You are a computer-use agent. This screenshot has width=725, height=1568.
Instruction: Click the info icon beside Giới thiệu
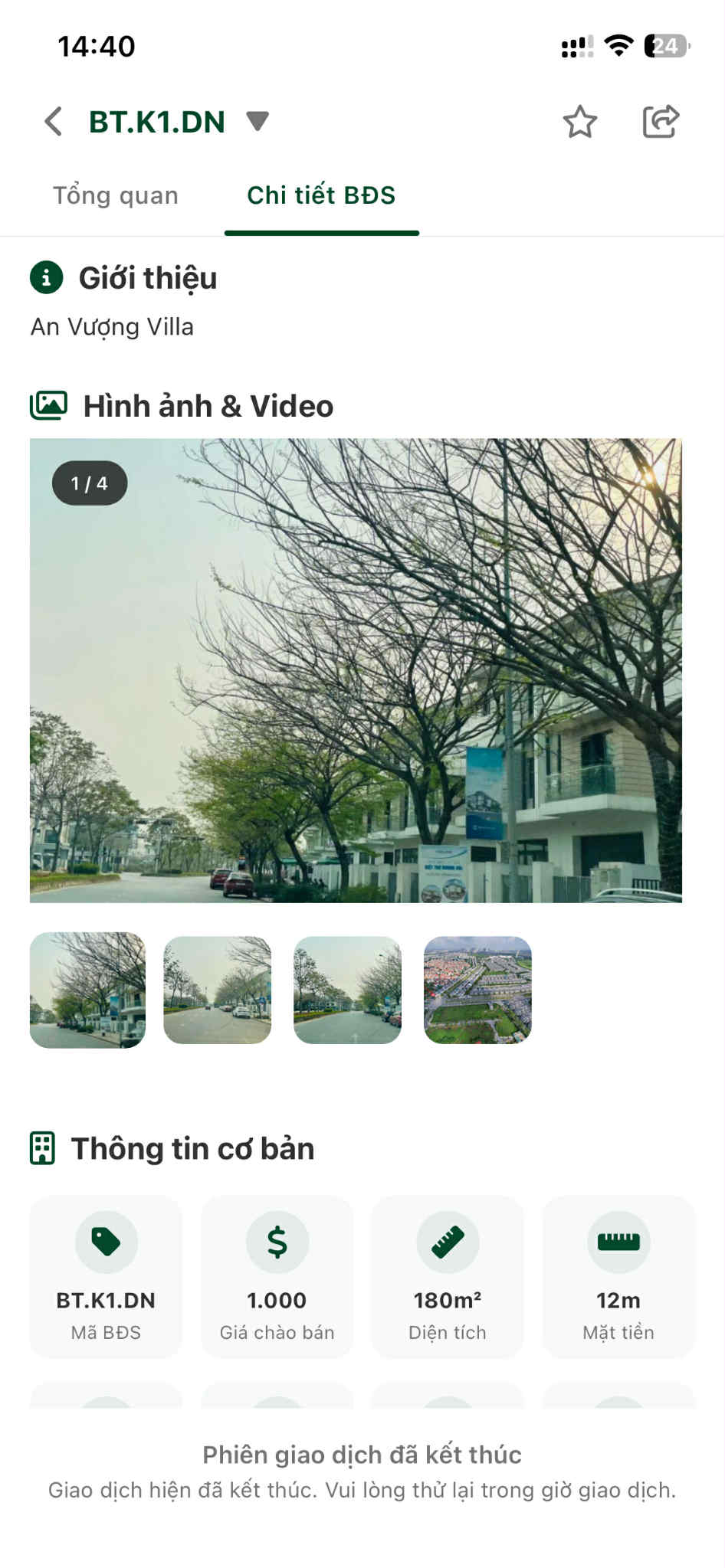point(48,279)
